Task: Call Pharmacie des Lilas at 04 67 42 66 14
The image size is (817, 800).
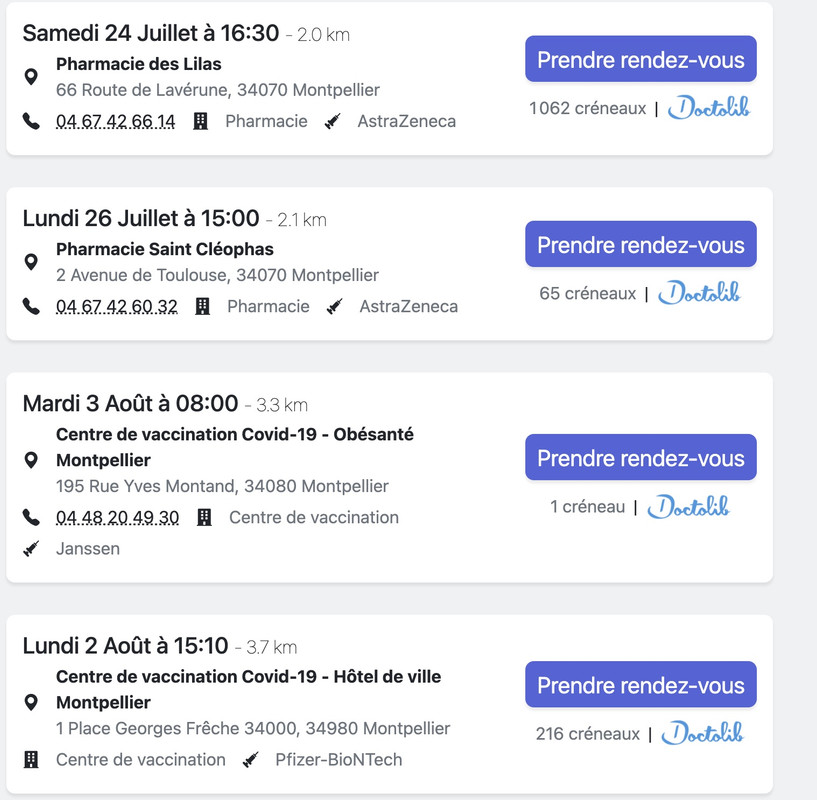Action: [115, 122]
